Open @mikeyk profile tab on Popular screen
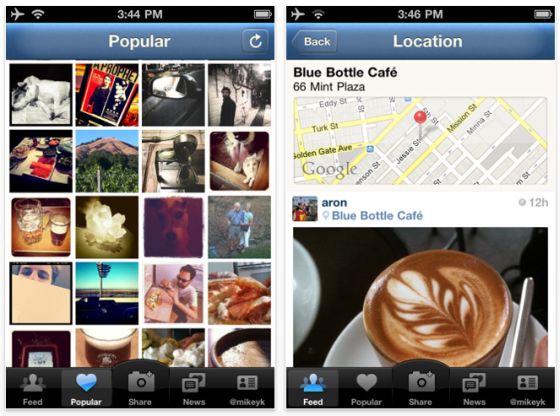560x416 pixels. (247, 389)
